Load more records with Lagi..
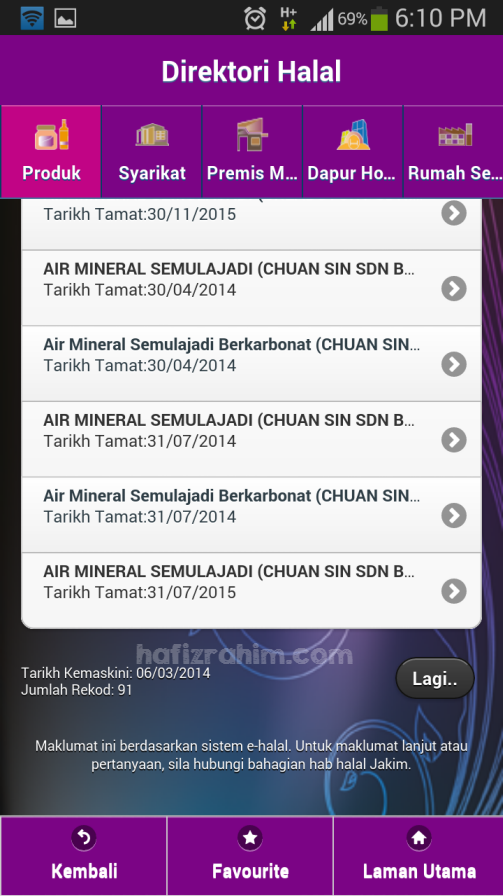The width and height of the screenshot is (503, 896). [435, 678]
